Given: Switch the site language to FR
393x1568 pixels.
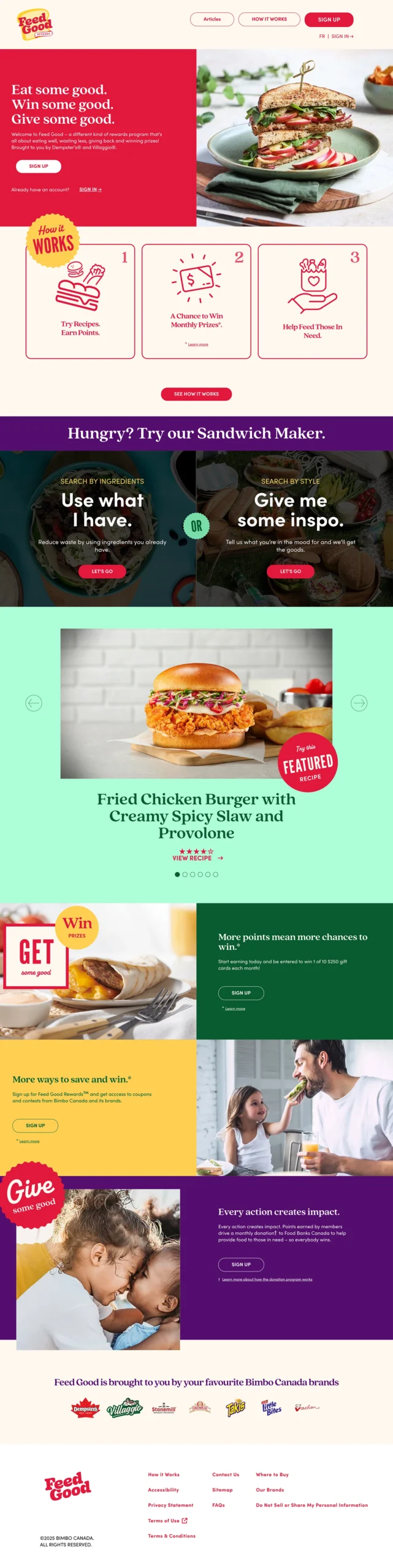Looking at the screenshot, I should pyautogui.click(x=322, y=36).
